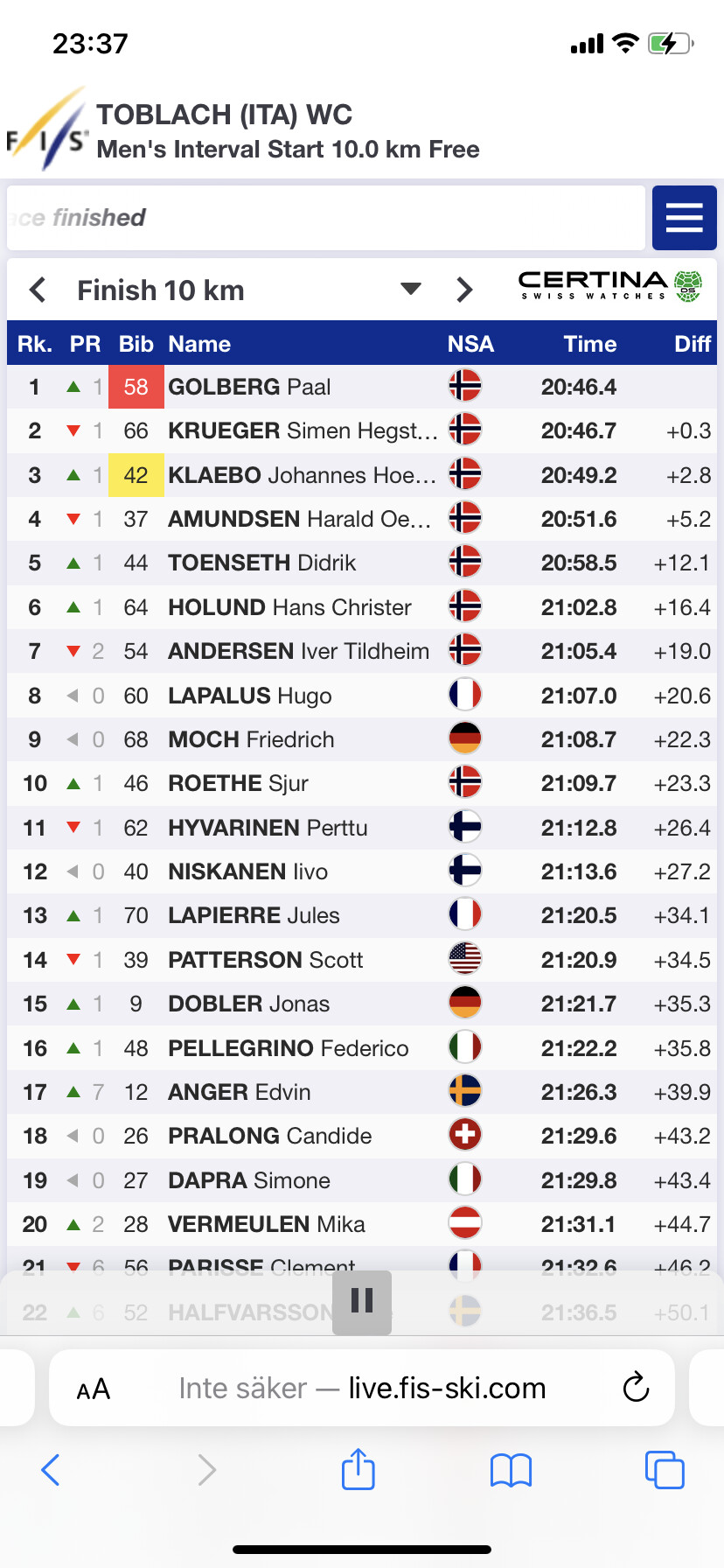Open KLAEBO Johannes result row
724x1568 pixels.
coord(362,475)
